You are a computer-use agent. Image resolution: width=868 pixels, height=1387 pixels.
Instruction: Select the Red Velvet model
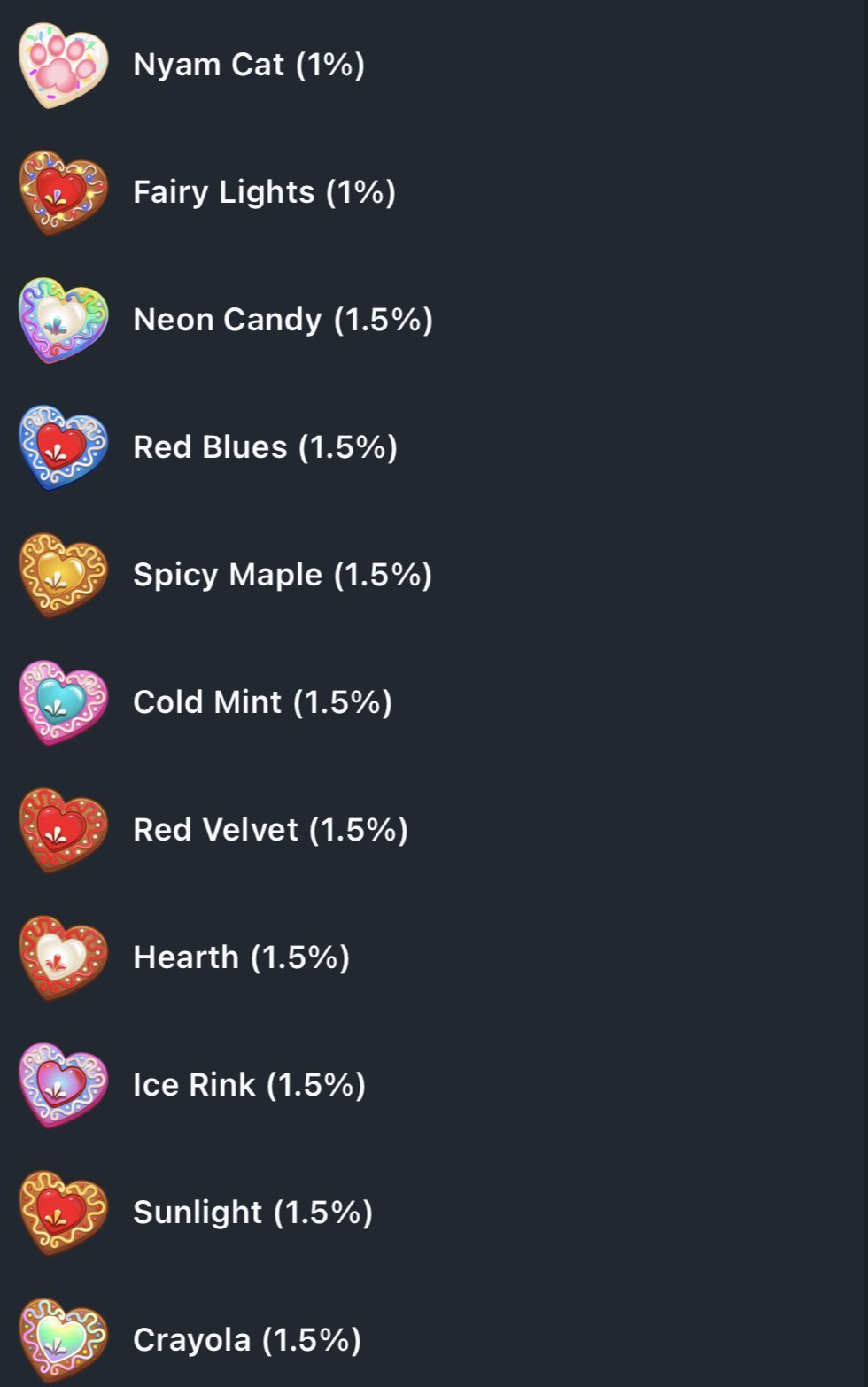pyautogui.click(x=269, y=830)
